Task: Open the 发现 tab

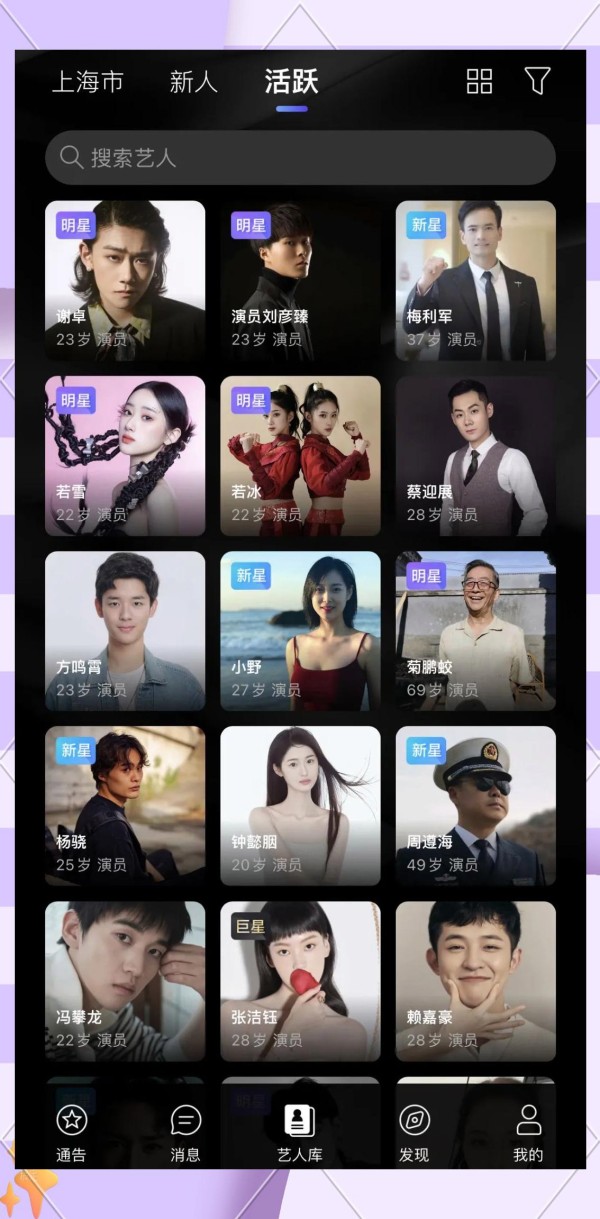Action: (x=414, y=1133)
